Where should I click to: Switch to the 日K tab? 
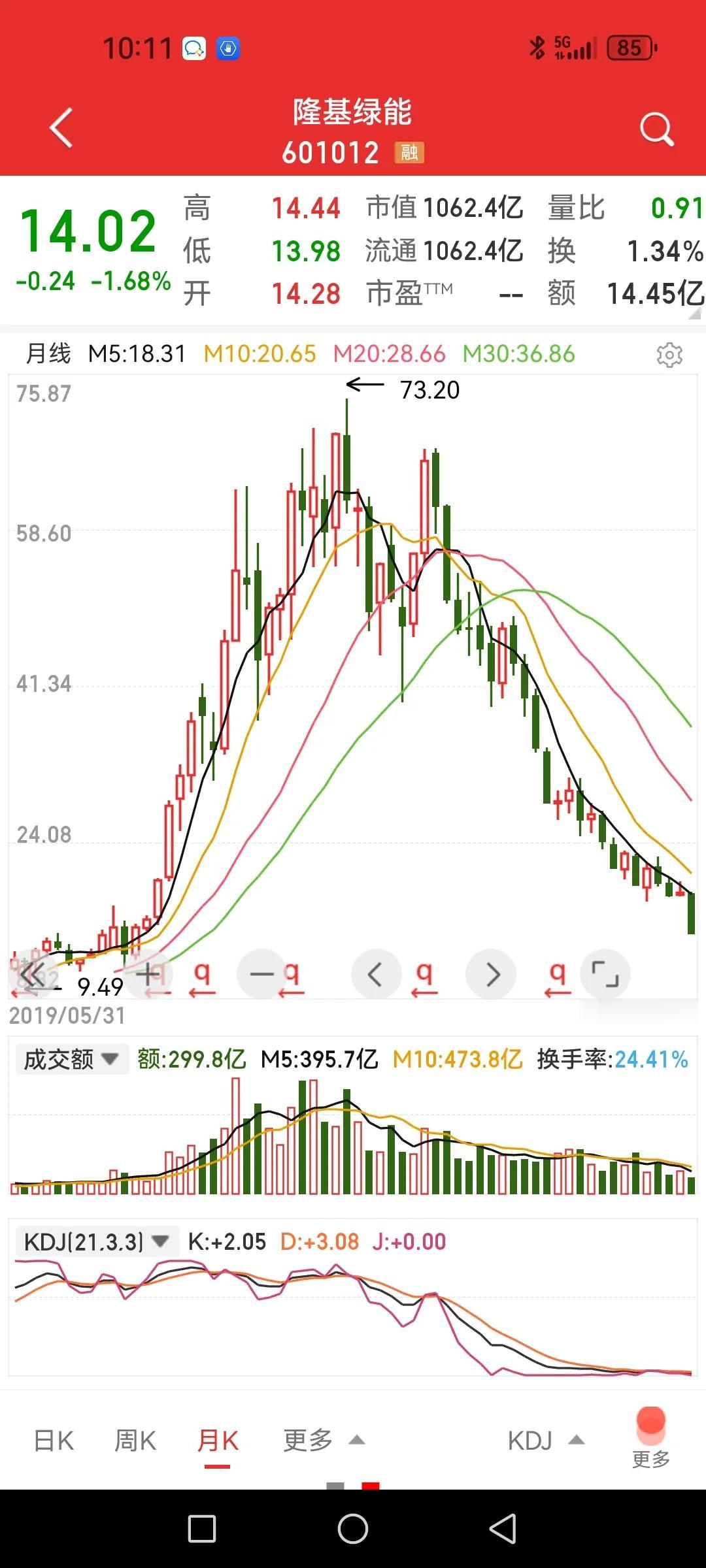[x=54, y=1441]
